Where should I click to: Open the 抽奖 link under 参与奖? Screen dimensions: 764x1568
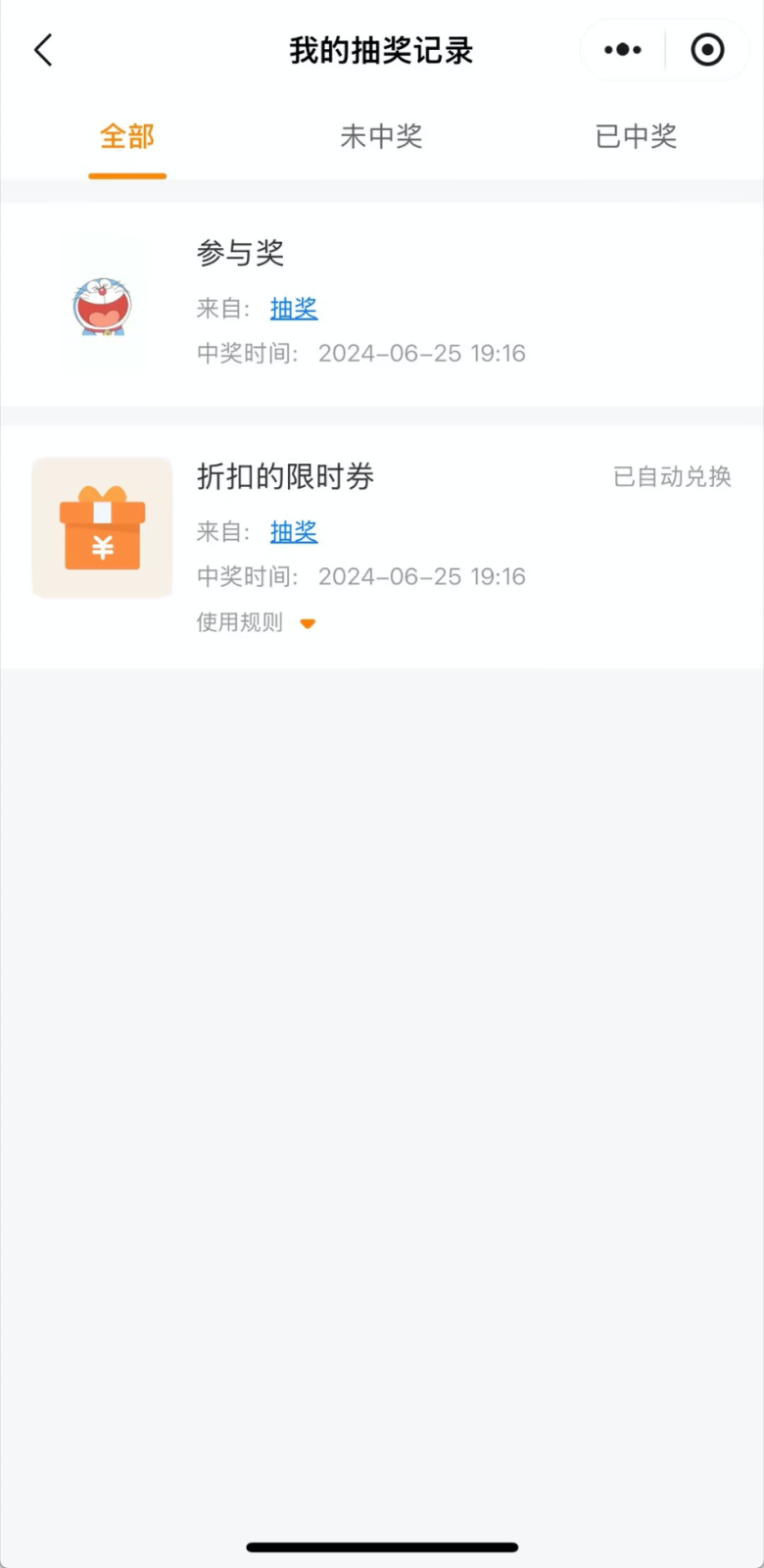(294, 309)
